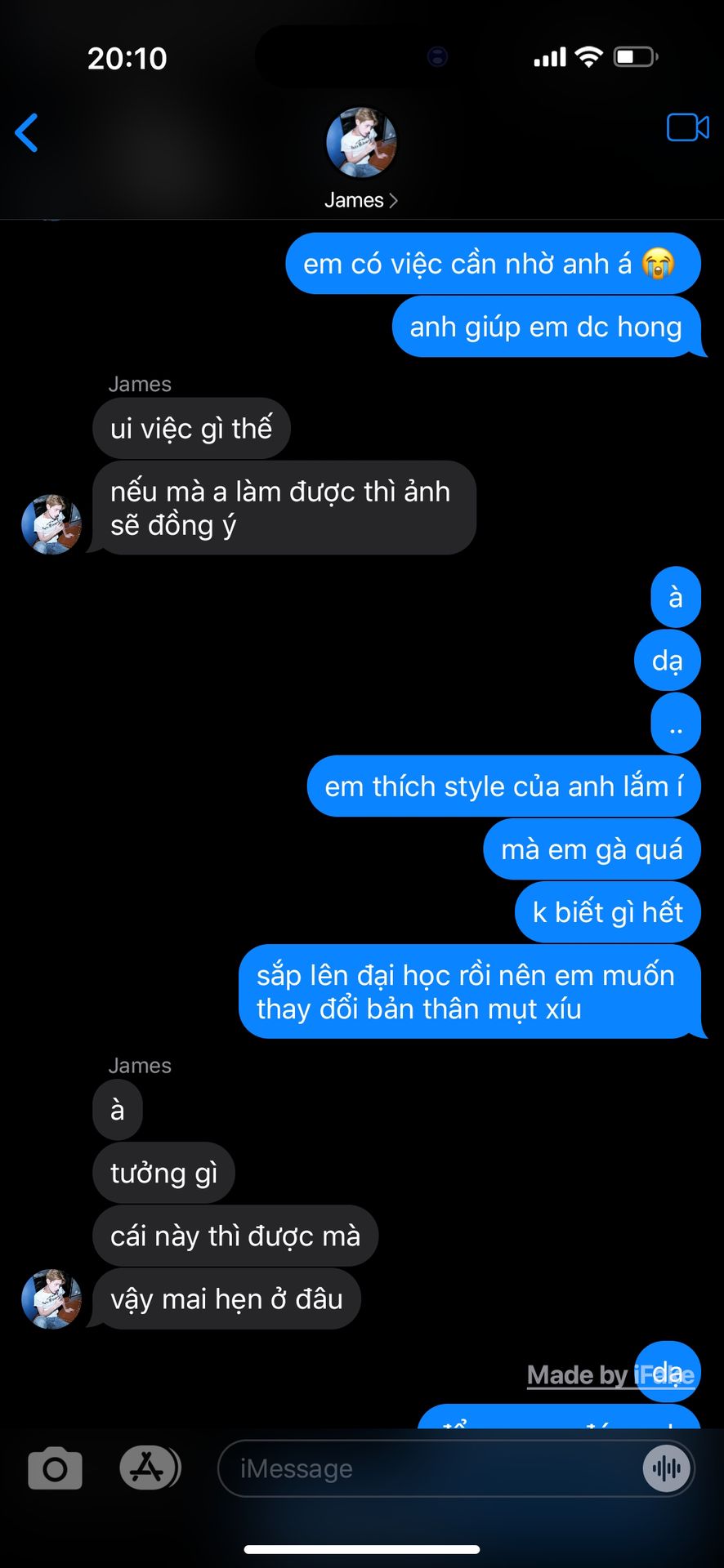This screenshot has height=1568, width=724.
Task: Record an audio message
Action: pyautogui.click(x=667, y=1468)
